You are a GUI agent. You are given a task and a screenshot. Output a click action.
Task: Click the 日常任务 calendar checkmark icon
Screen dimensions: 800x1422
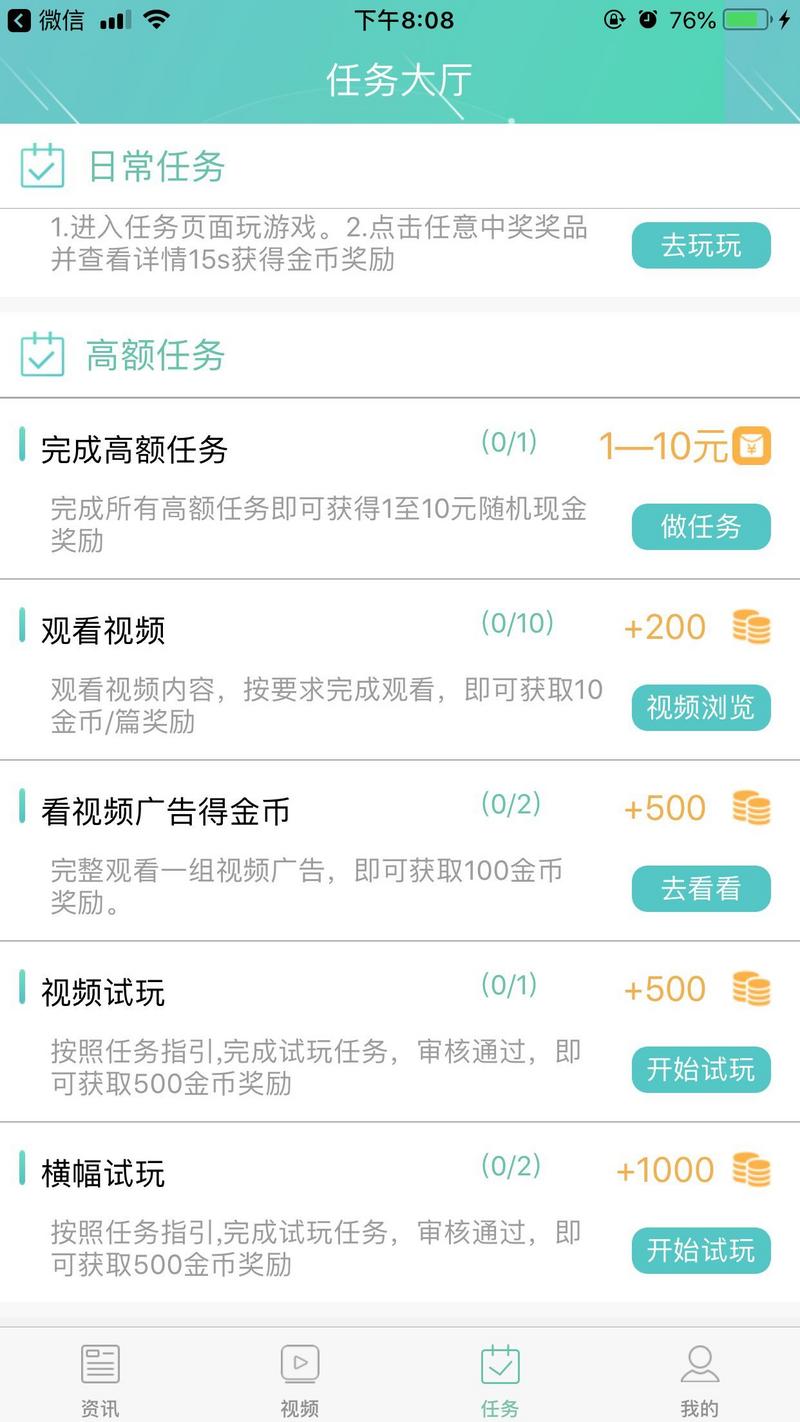click(44, 165)
